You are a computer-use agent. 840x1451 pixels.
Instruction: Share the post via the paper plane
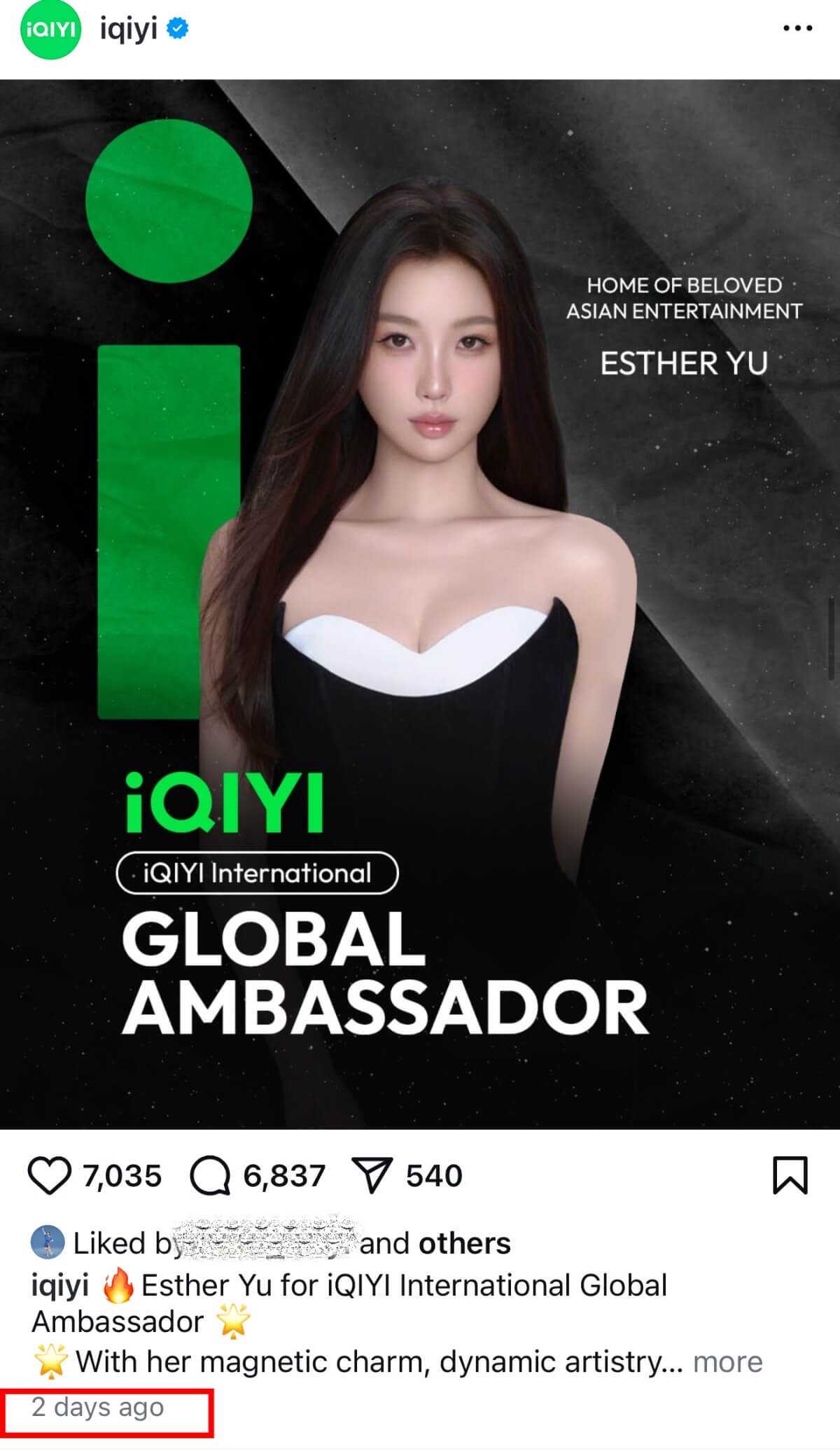371,1175
